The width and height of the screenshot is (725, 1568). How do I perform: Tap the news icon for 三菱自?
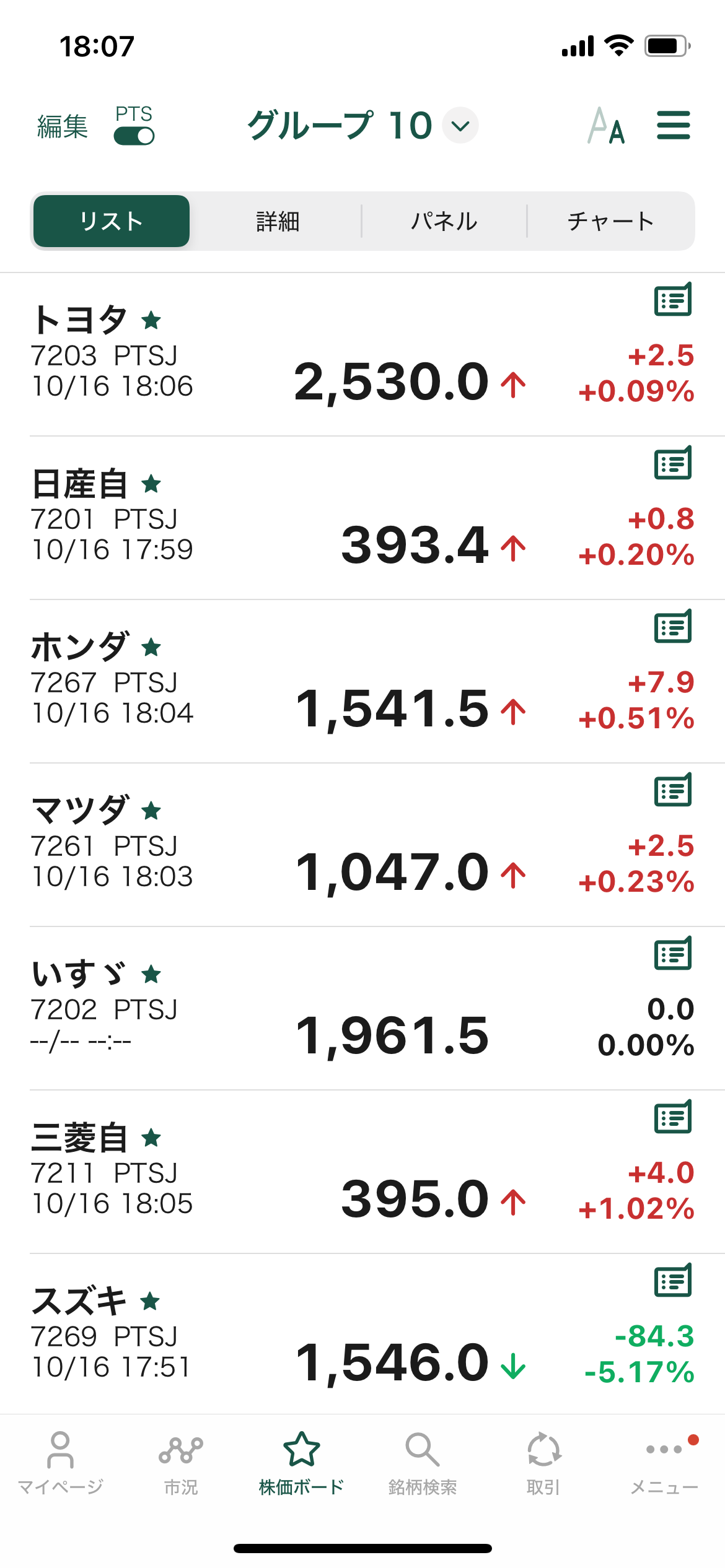click(673, 1117)
